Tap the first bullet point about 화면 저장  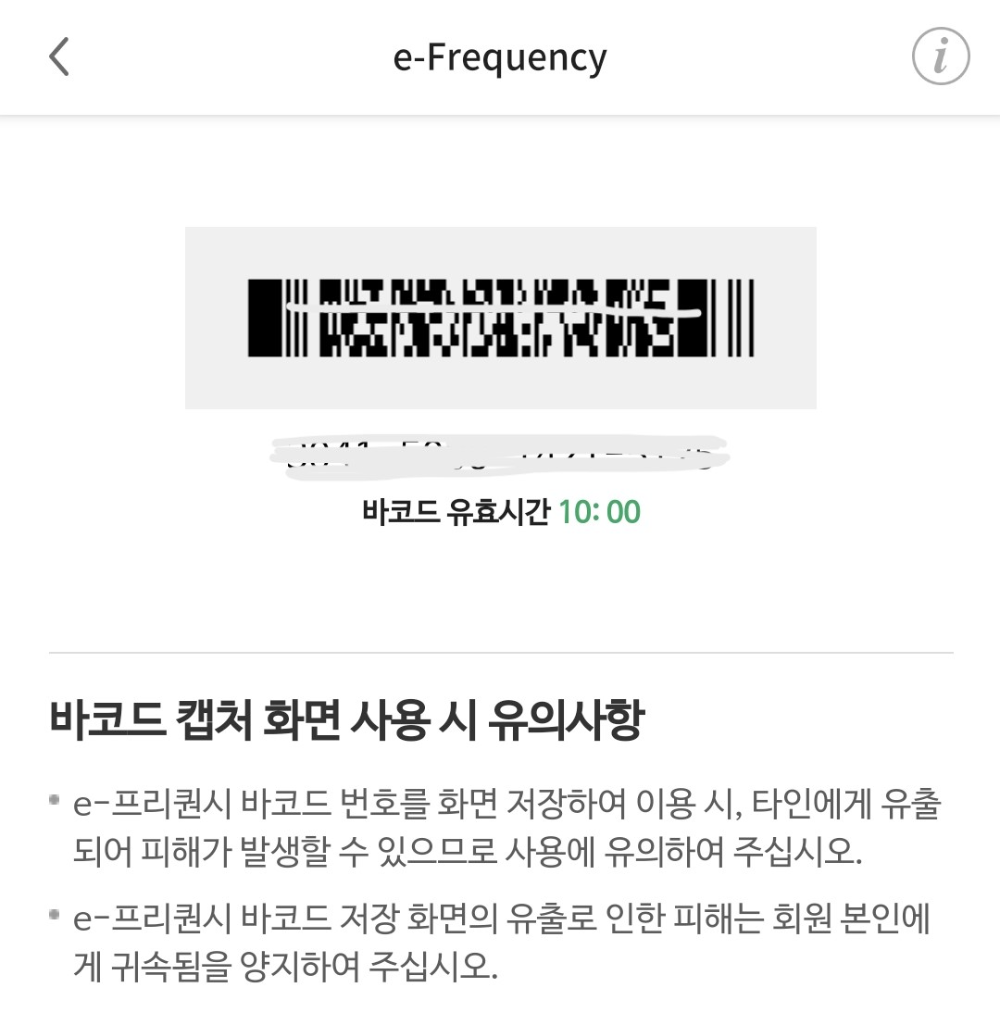500,820
